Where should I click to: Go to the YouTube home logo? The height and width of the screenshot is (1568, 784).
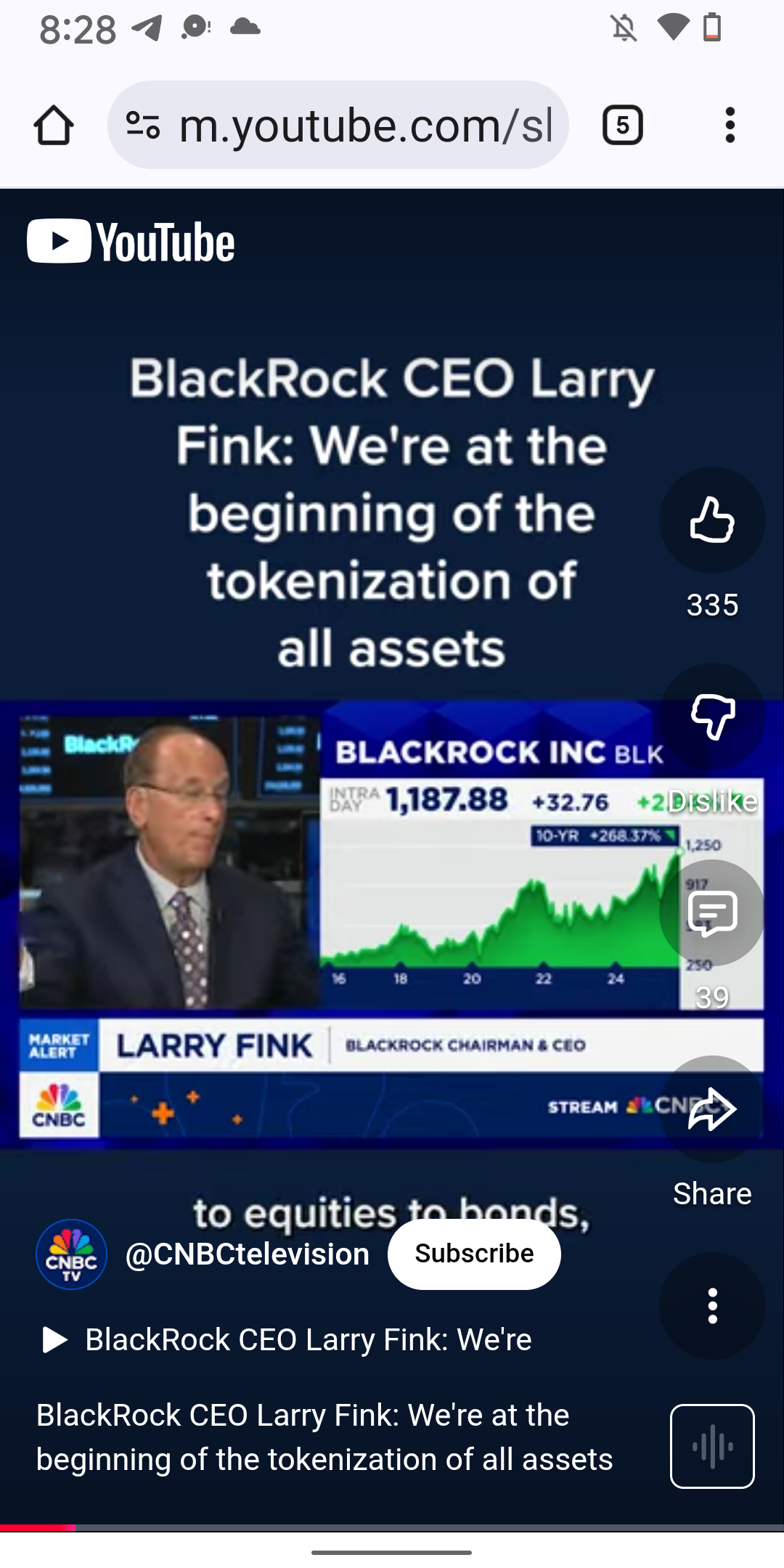pyautogui.click(x=131, y=242)
